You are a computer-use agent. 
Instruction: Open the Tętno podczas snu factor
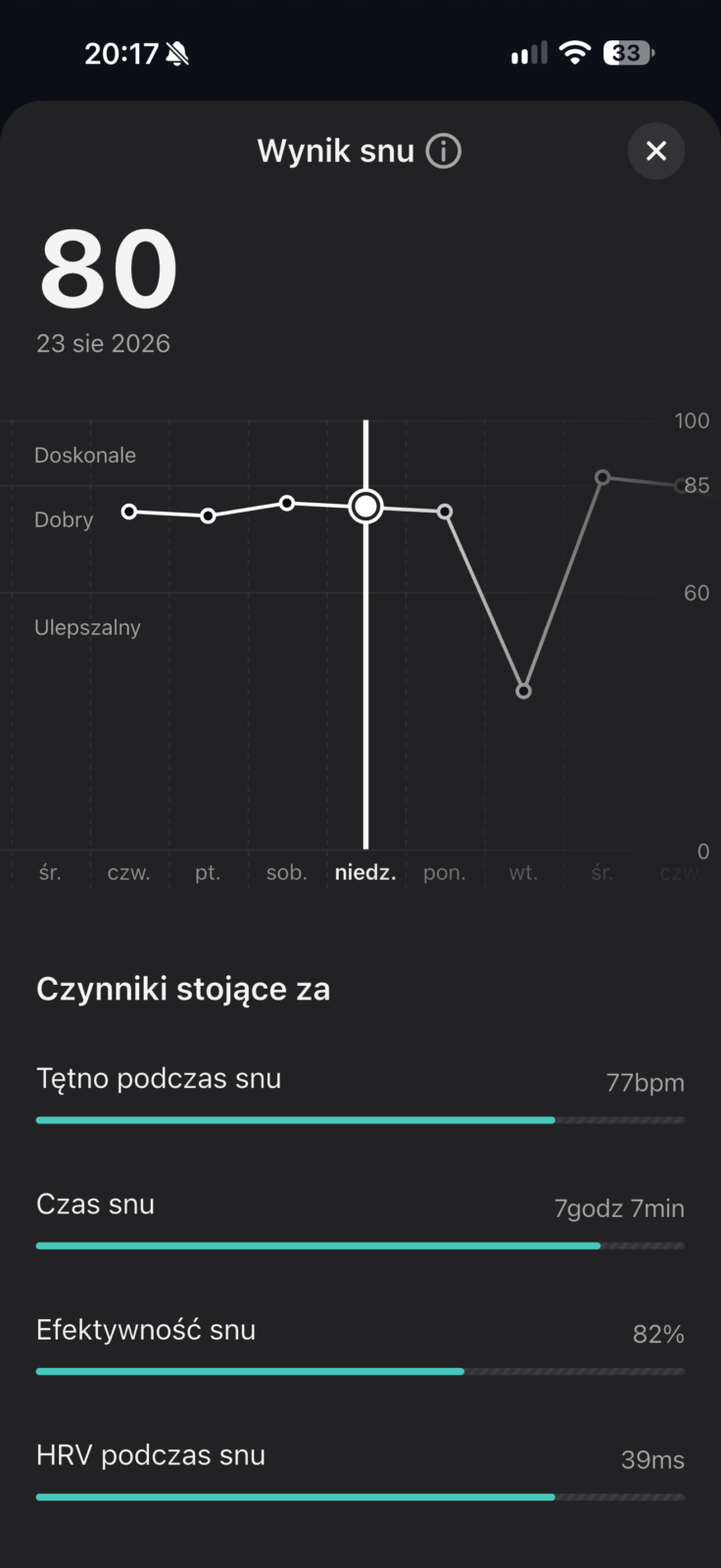pos(360,1095)
